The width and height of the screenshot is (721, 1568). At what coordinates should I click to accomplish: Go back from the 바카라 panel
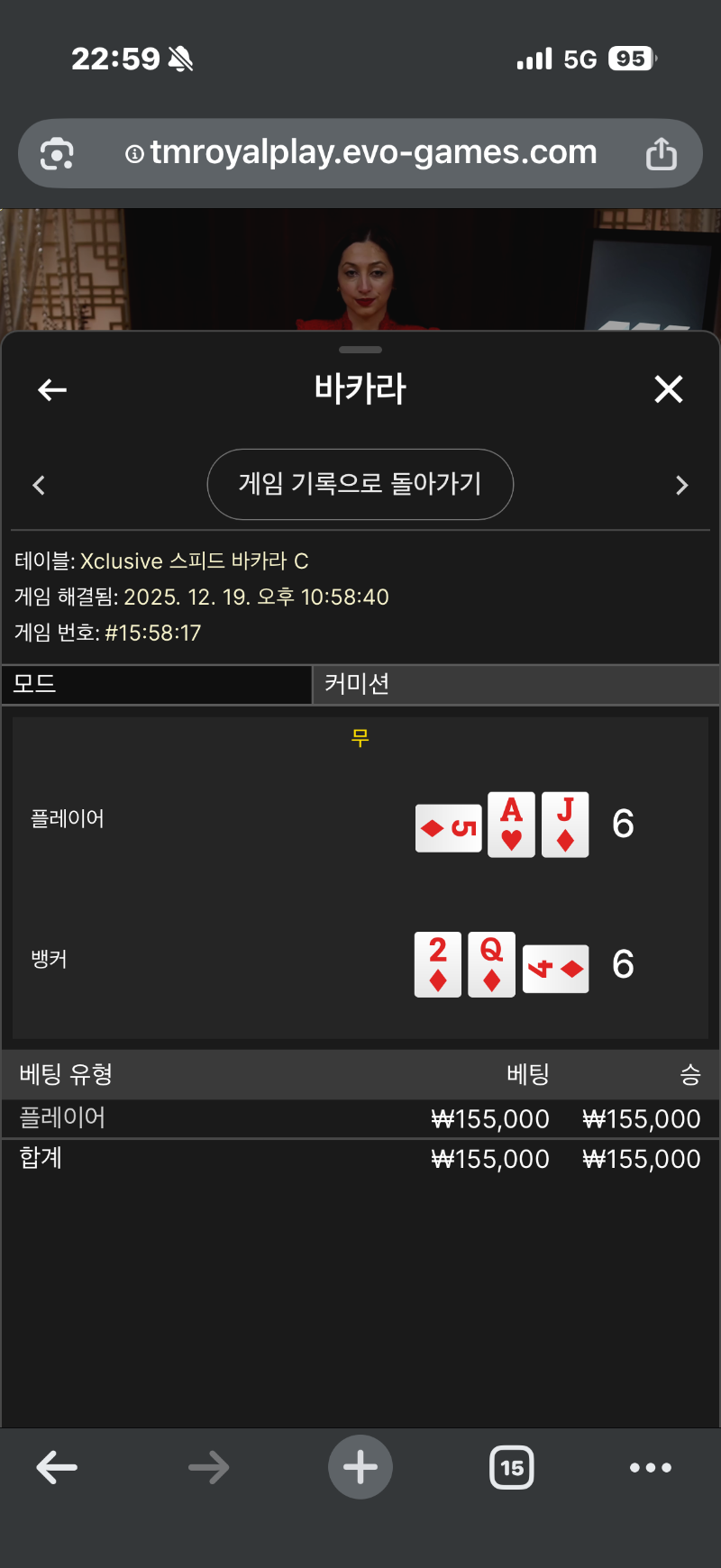click(52, 389)
